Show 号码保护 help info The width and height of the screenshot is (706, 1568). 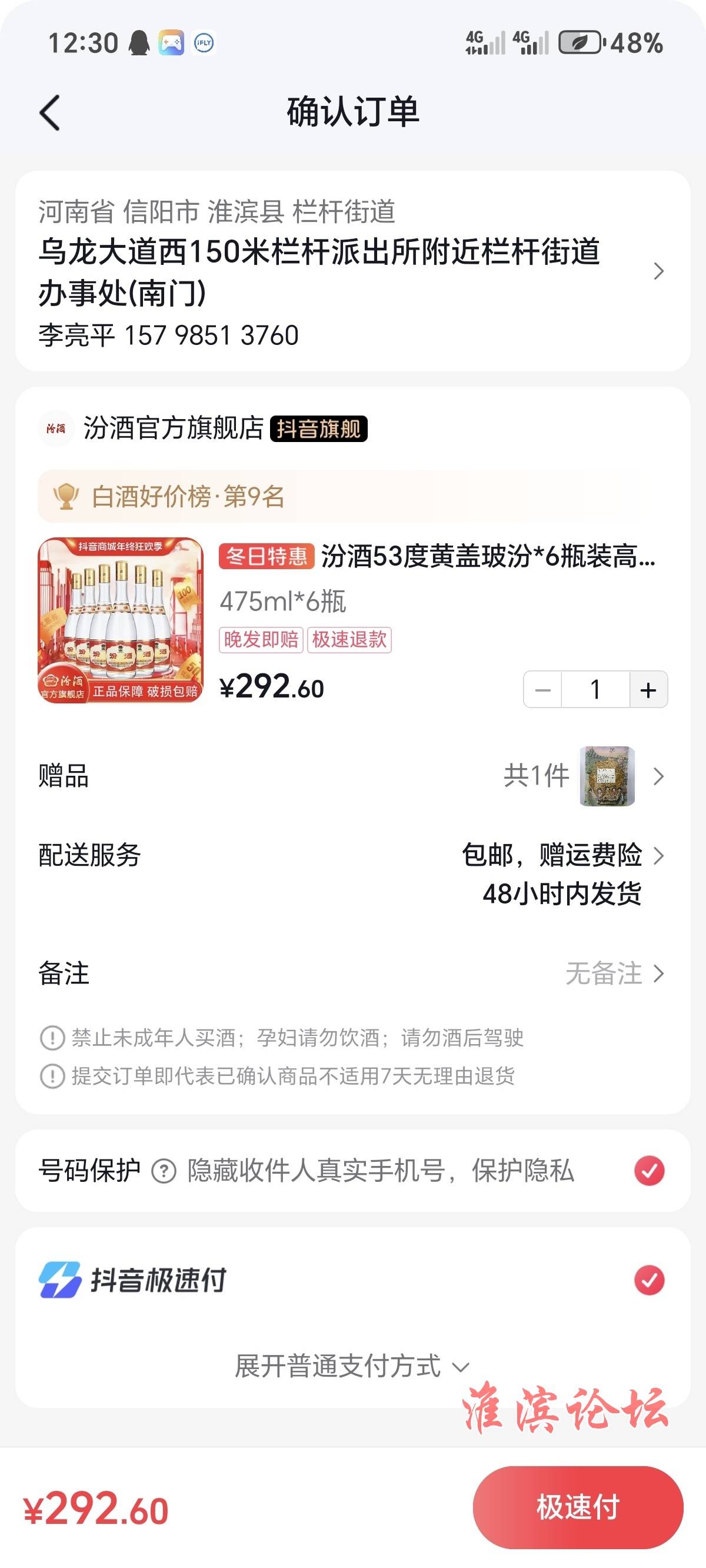[x=164, y=1171]
